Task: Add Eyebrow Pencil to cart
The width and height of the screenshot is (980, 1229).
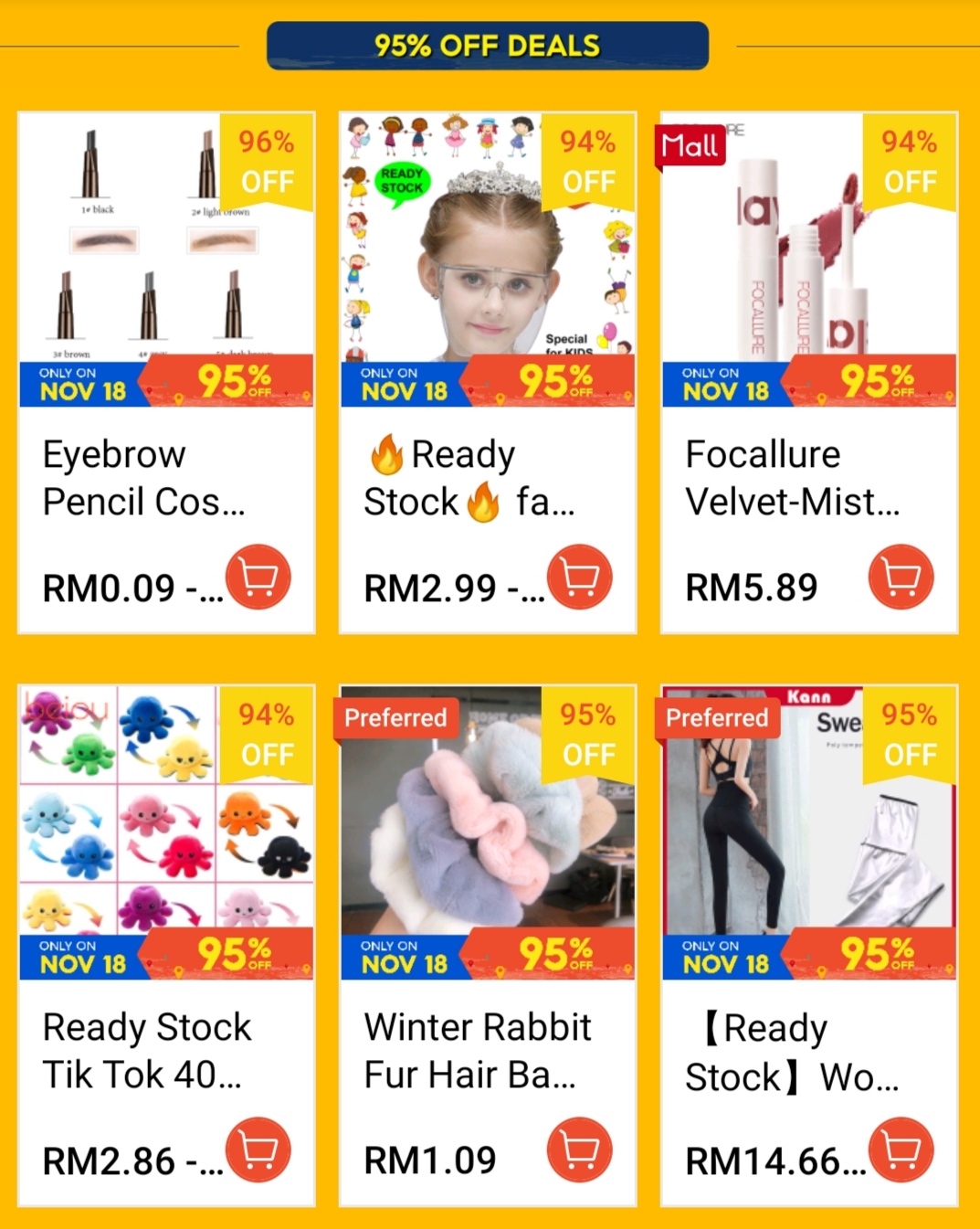Action: tap(258, 577)
